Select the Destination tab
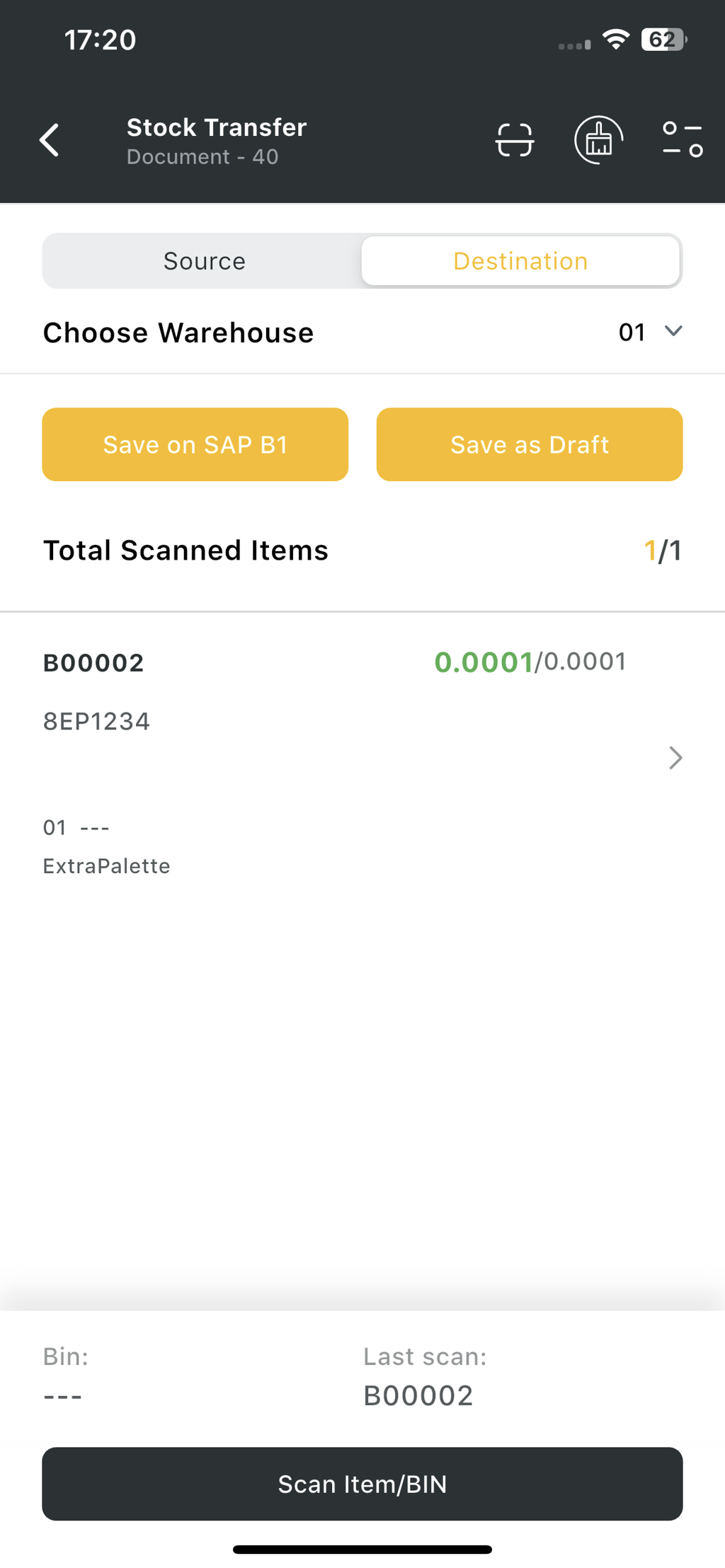This screenshot has height=1568, width=725. [520, 261]
